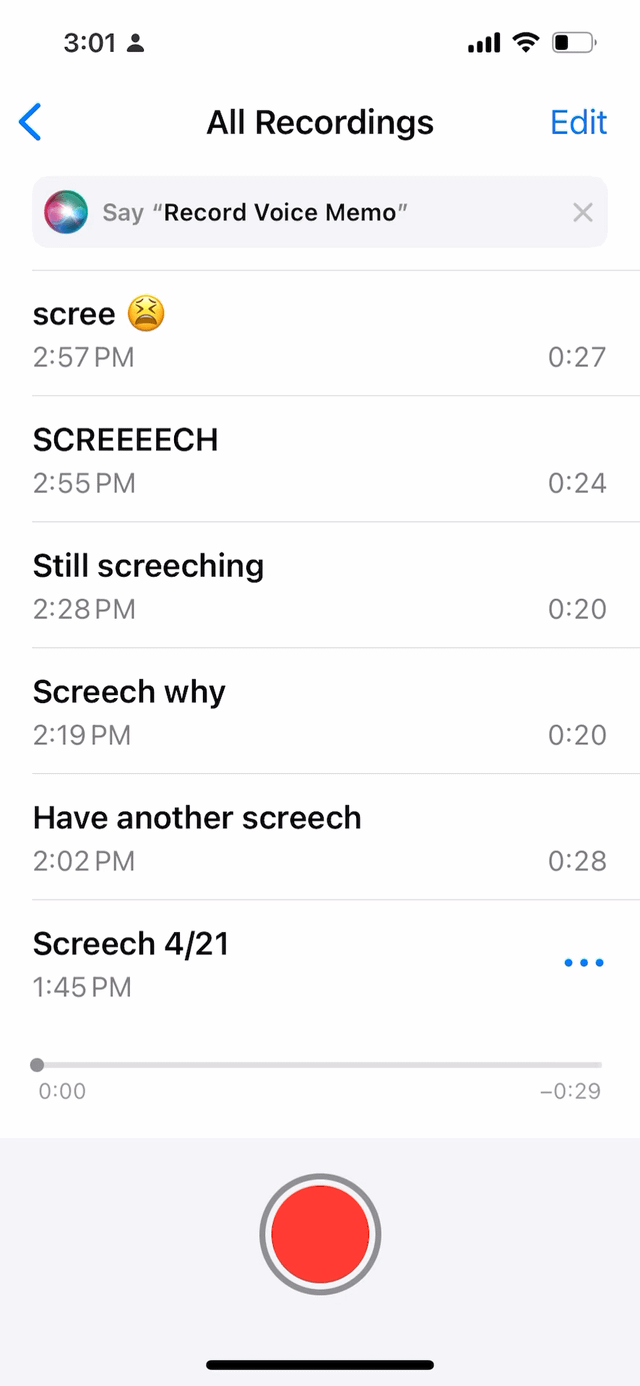Image resolution: width=640 pixels, height=1386 pixels.
Task: Open the "Still screeching" recording
Action: click(320, 586)
